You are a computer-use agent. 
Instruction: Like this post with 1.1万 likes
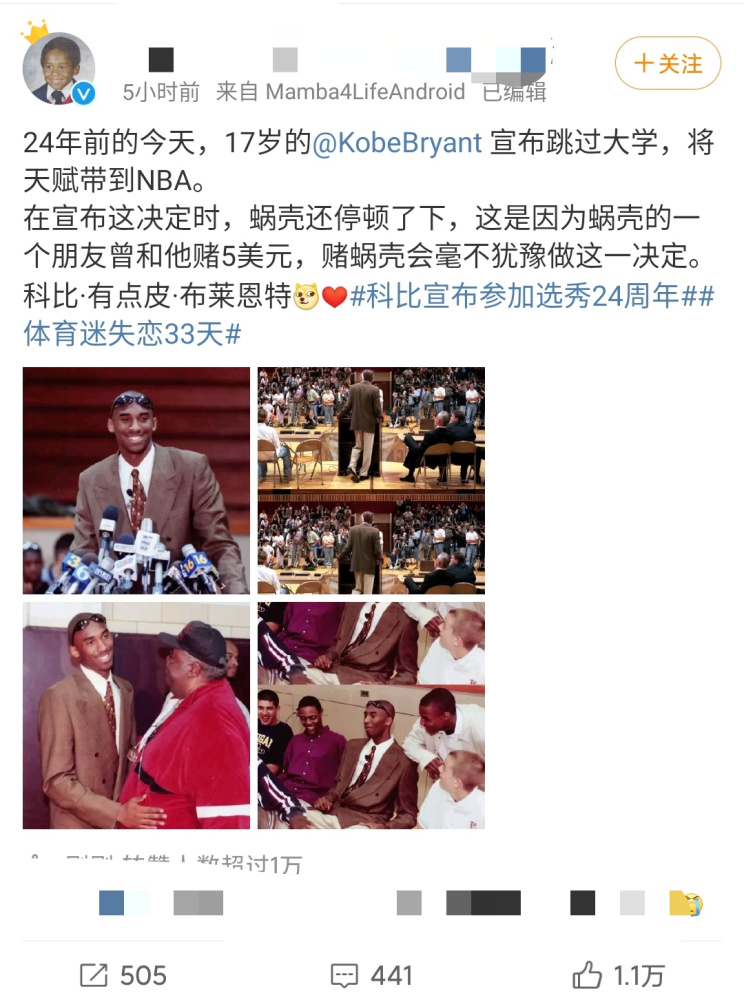(x=618, y=975)
